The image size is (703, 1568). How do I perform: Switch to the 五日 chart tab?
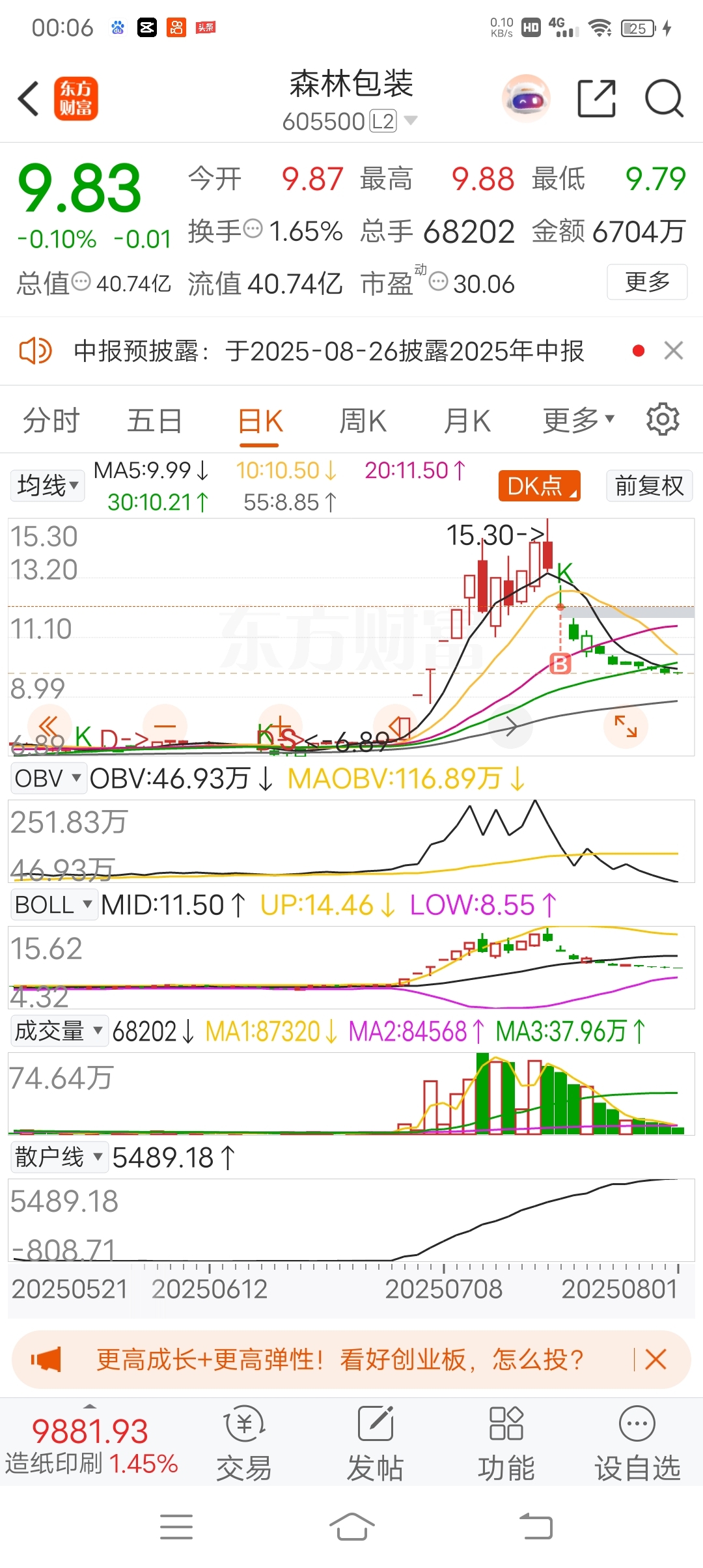coord(154,421)
